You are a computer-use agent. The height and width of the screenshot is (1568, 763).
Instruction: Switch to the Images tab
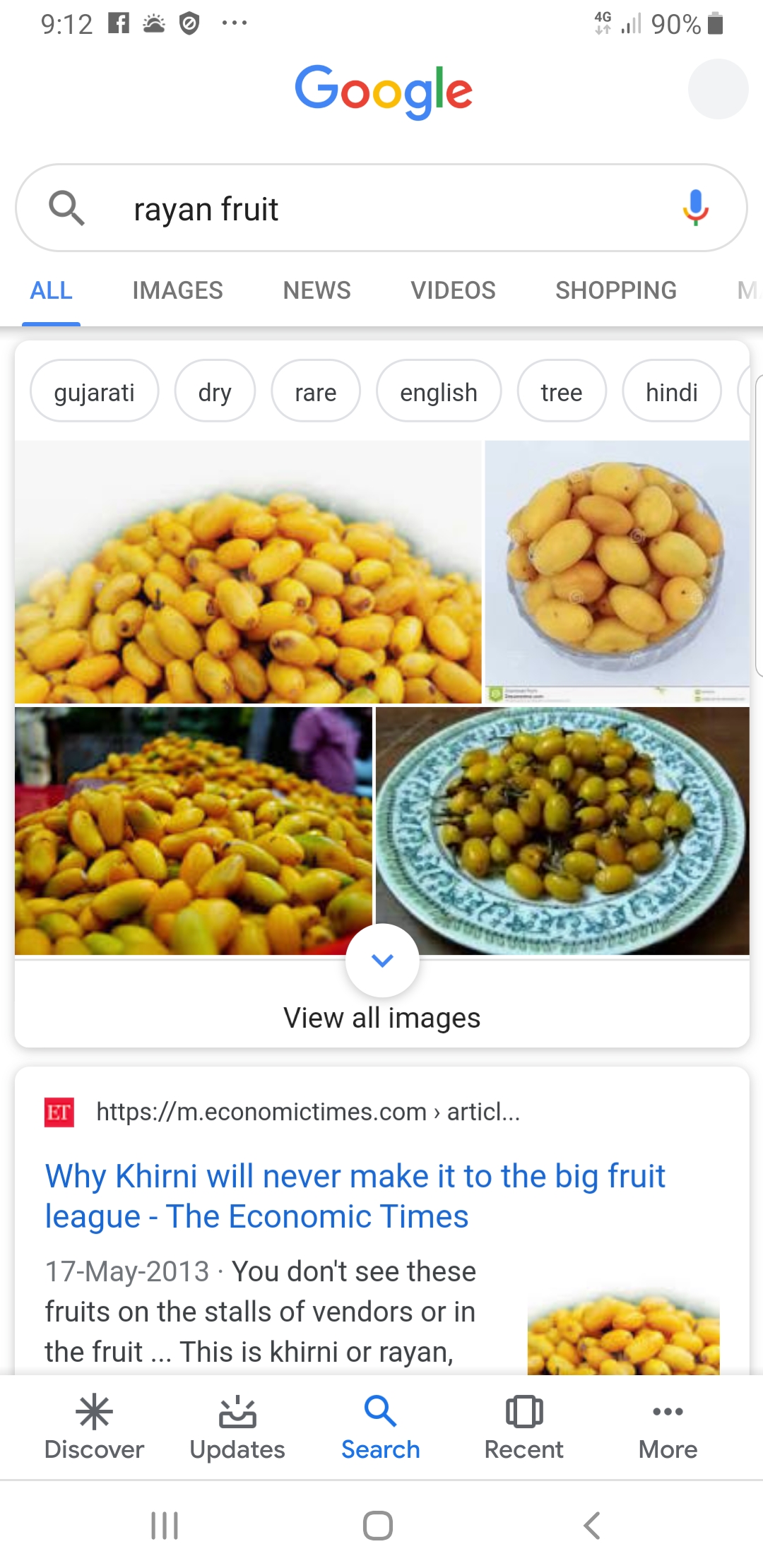177,290
